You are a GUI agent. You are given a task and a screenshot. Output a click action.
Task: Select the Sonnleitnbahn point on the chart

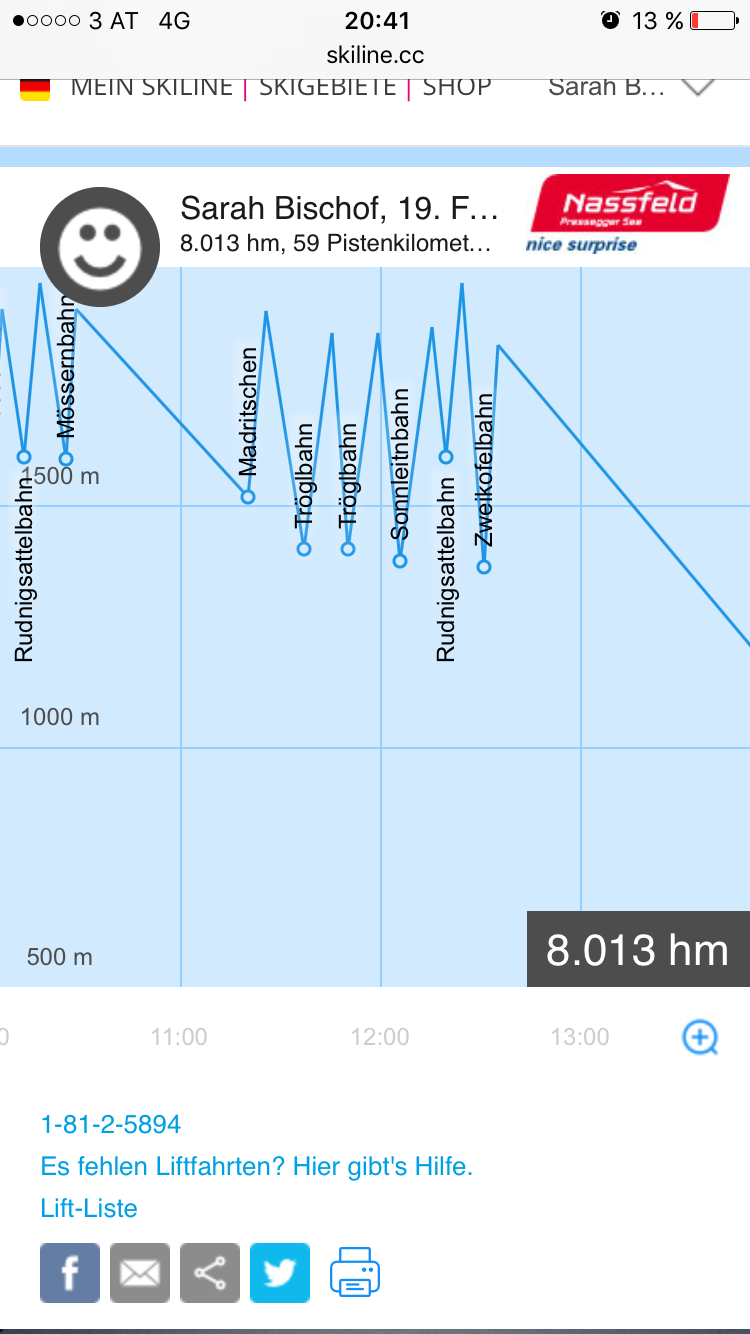[400, 561]
